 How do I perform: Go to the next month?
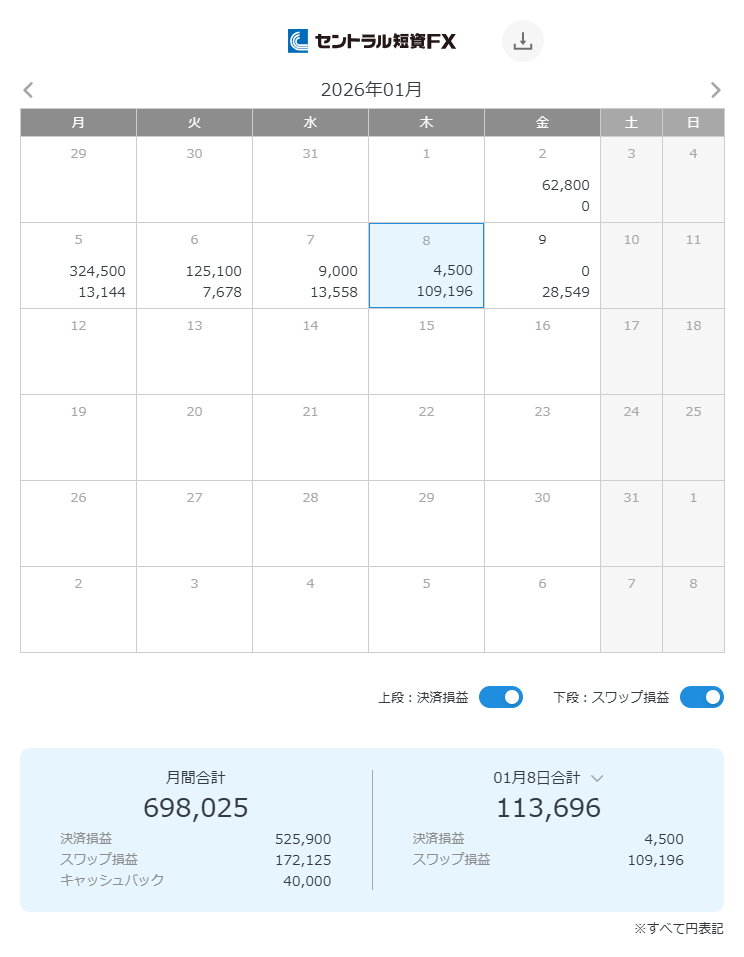point(715,90)
